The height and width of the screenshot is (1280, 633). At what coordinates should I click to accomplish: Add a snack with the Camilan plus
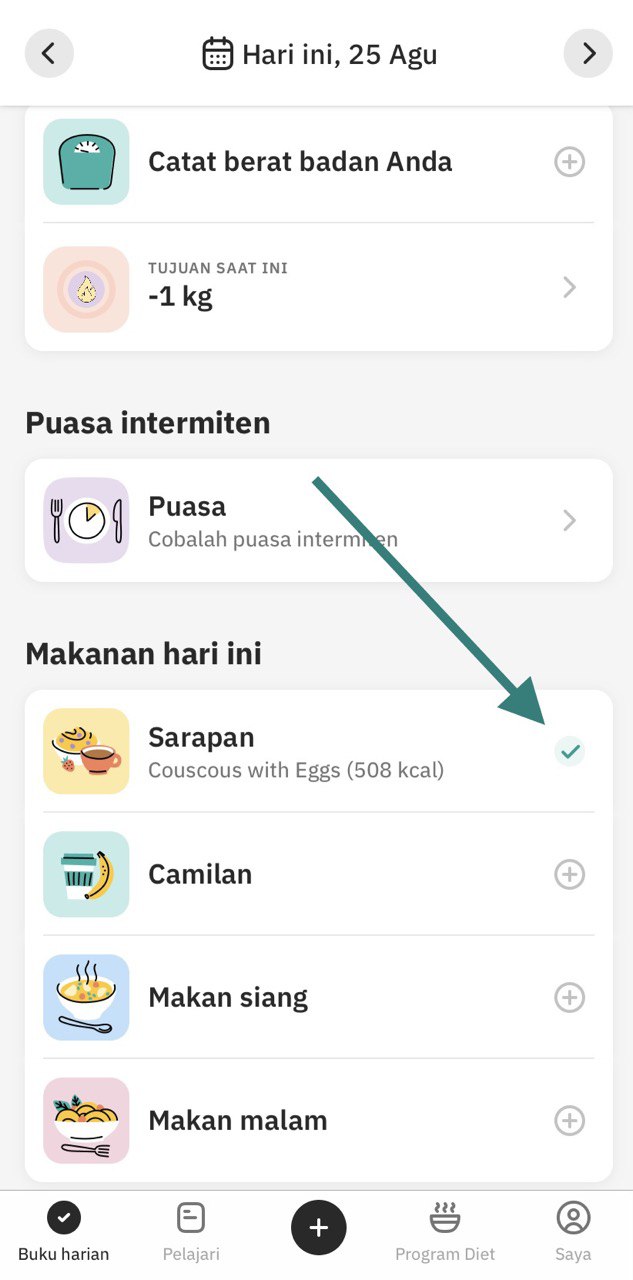(x=569, y=875)
